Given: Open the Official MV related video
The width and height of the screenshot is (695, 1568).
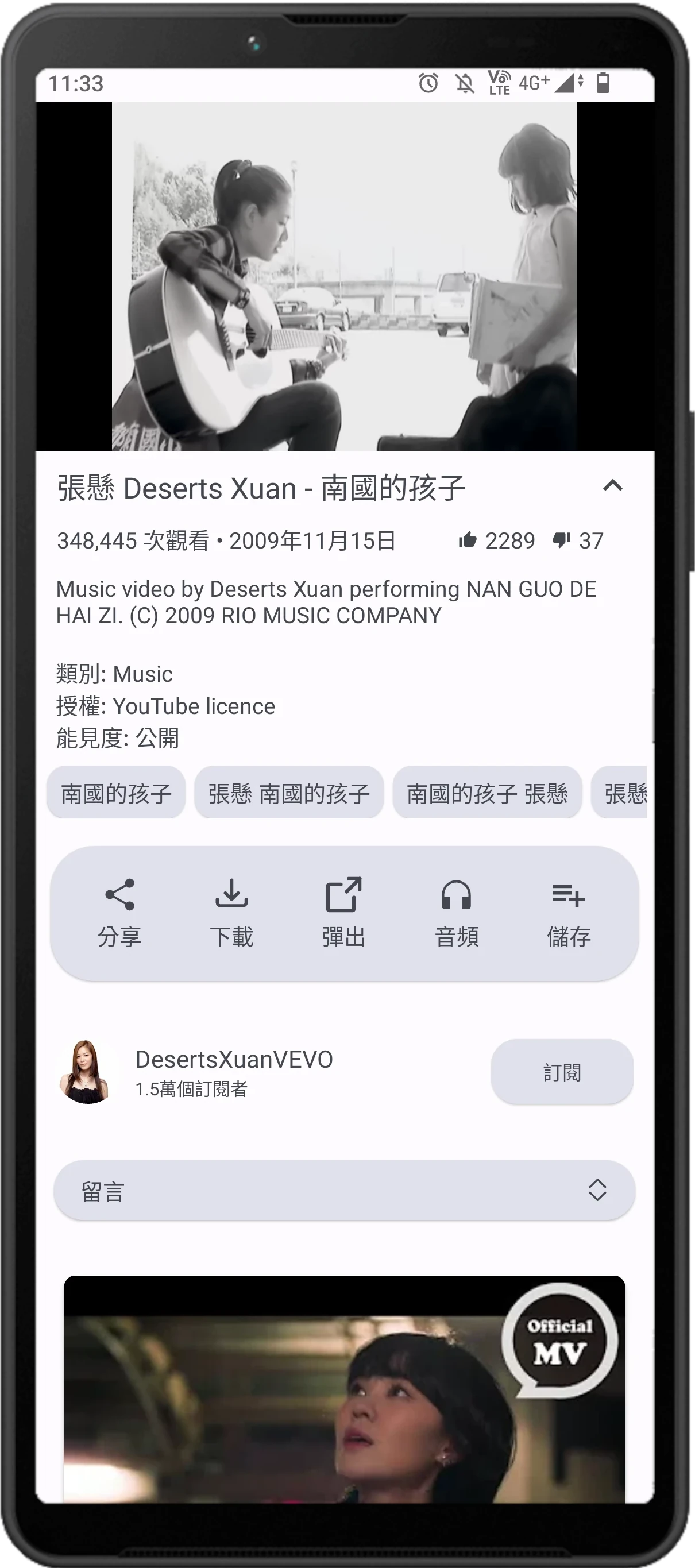Looking at the screenshot, I should [x=345, y=1388].
